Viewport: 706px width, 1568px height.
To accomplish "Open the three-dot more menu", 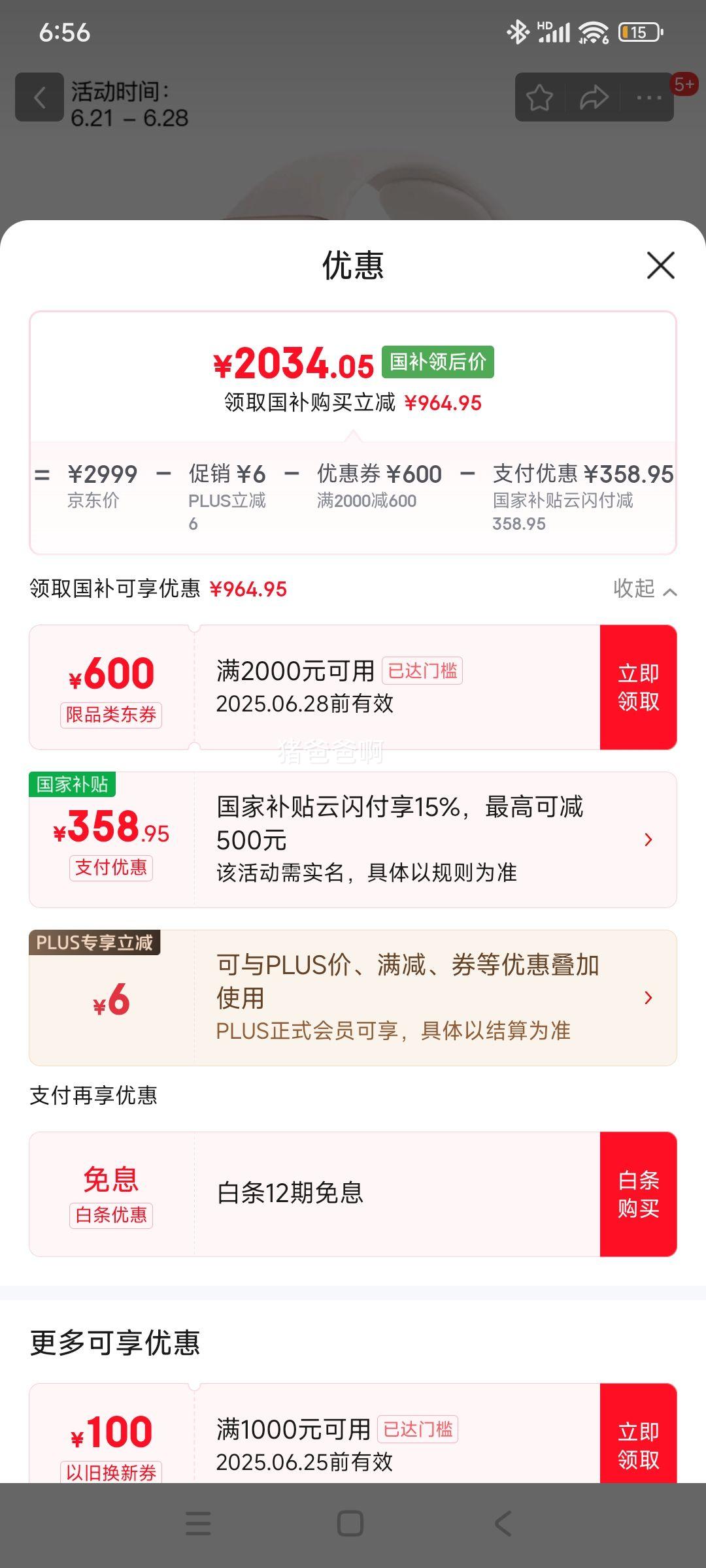I will tap(648, 98).
